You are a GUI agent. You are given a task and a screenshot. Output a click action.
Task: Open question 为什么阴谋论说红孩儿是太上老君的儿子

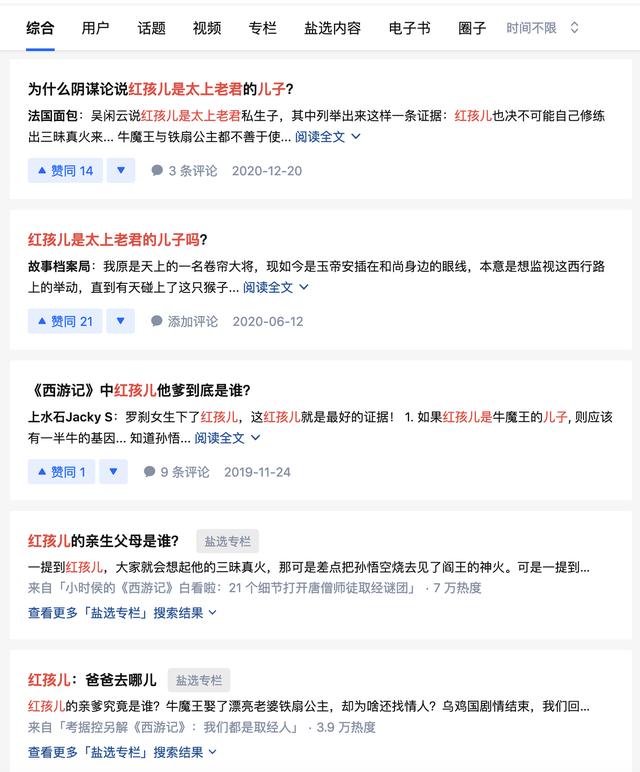160,89
